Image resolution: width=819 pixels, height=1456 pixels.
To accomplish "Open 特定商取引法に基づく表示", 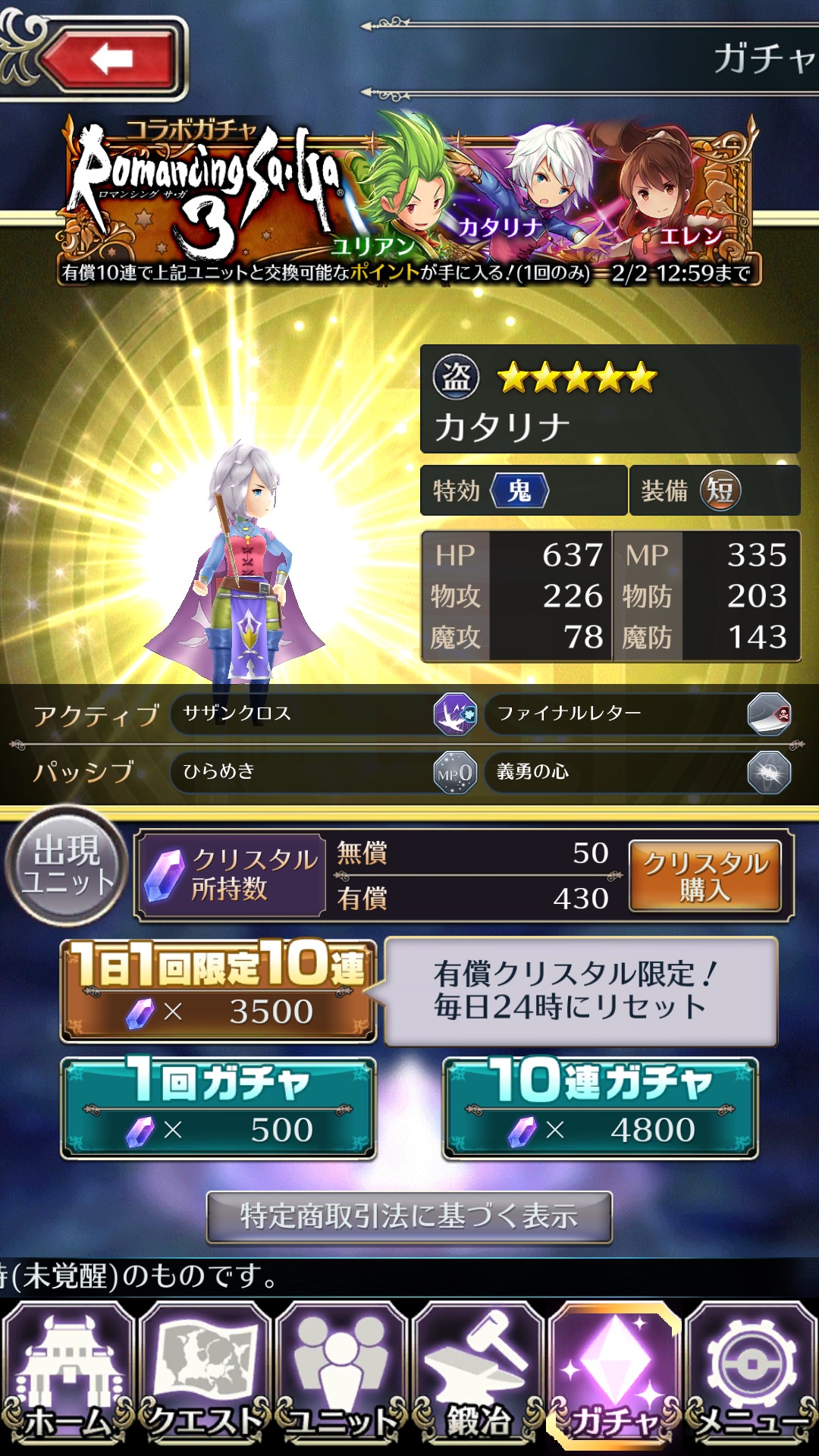I will click(x=409, y=1216).
